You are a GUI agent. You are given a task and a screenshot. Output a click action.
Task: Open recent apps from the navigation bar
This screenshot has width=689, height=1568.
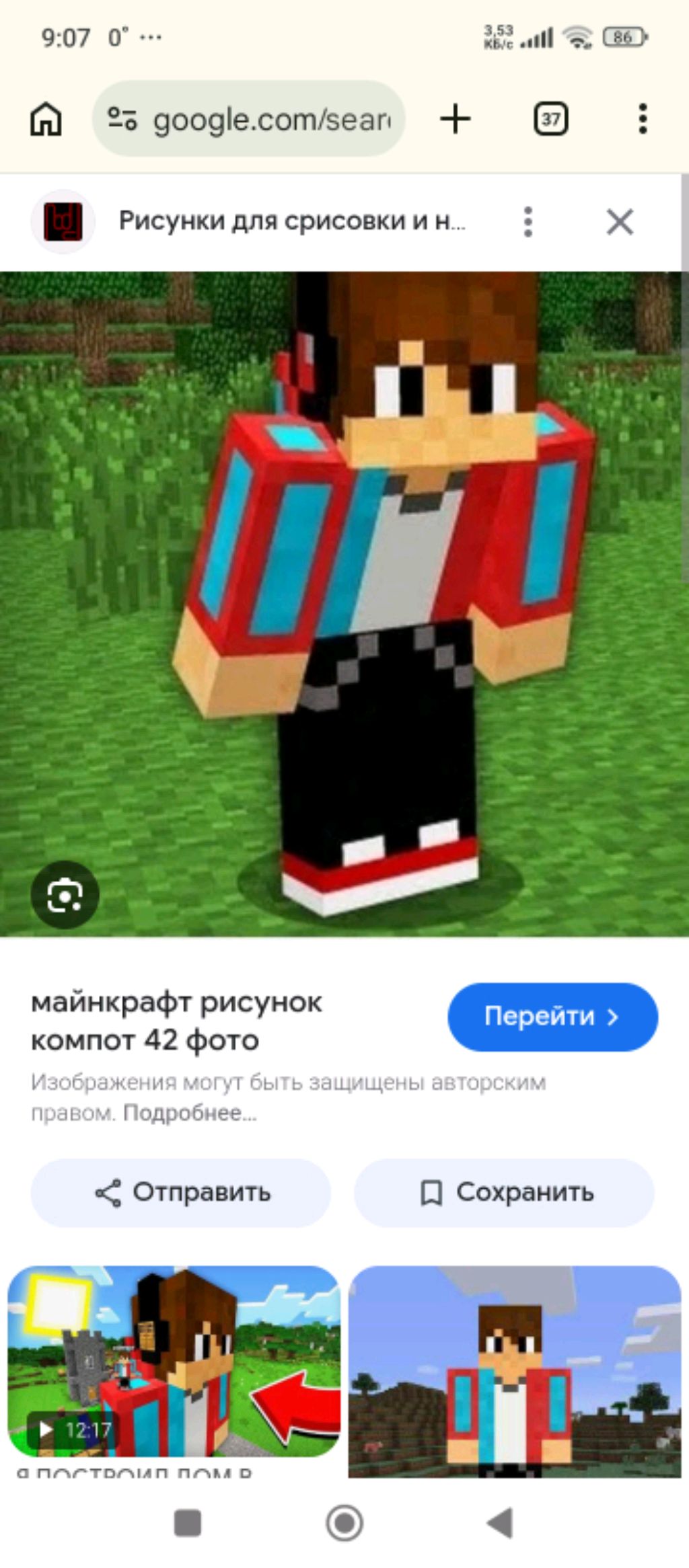click(x=187, y=1523)
